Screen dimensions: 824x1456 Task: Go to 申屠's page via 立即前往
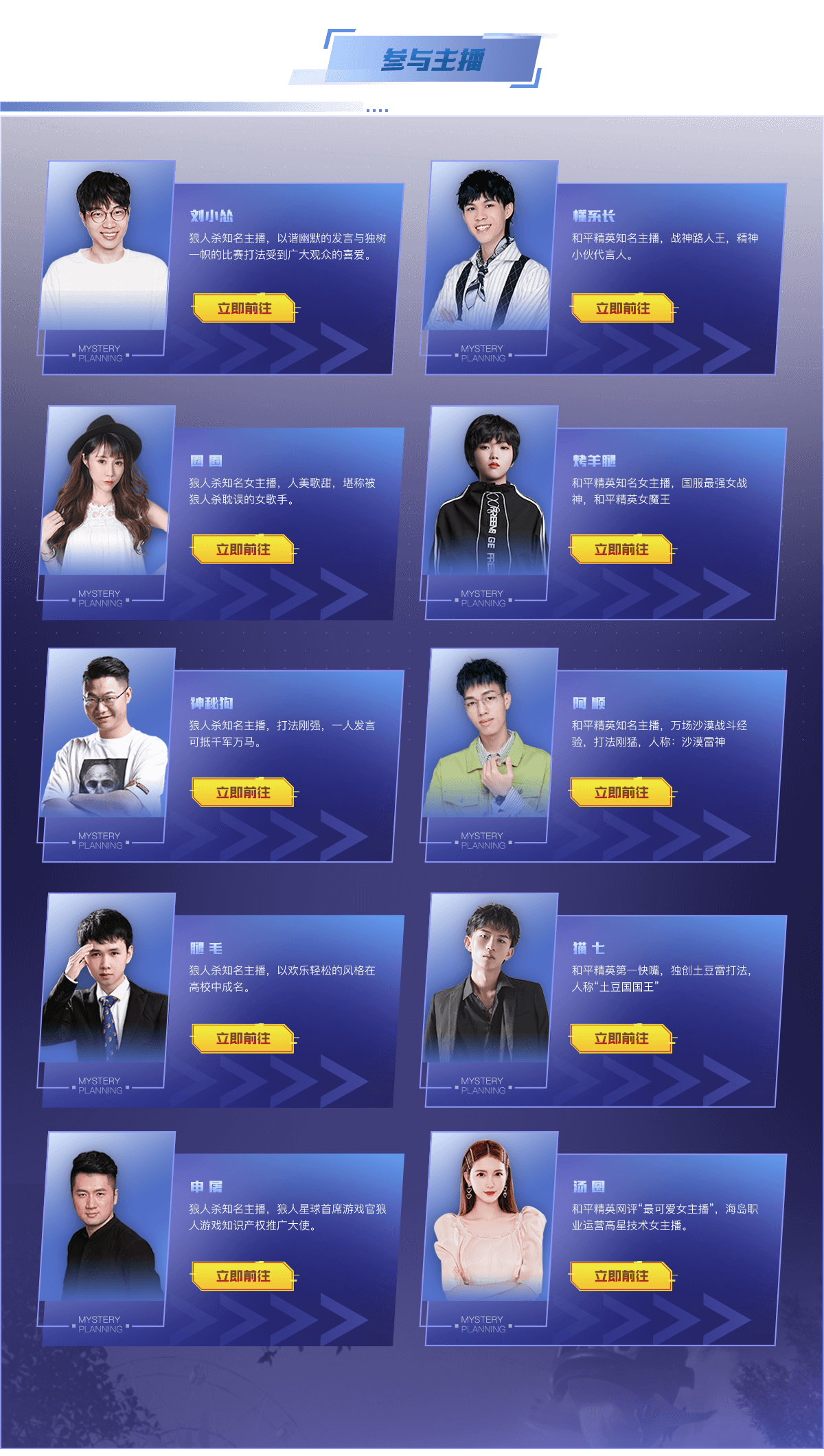pos(243,1276)
